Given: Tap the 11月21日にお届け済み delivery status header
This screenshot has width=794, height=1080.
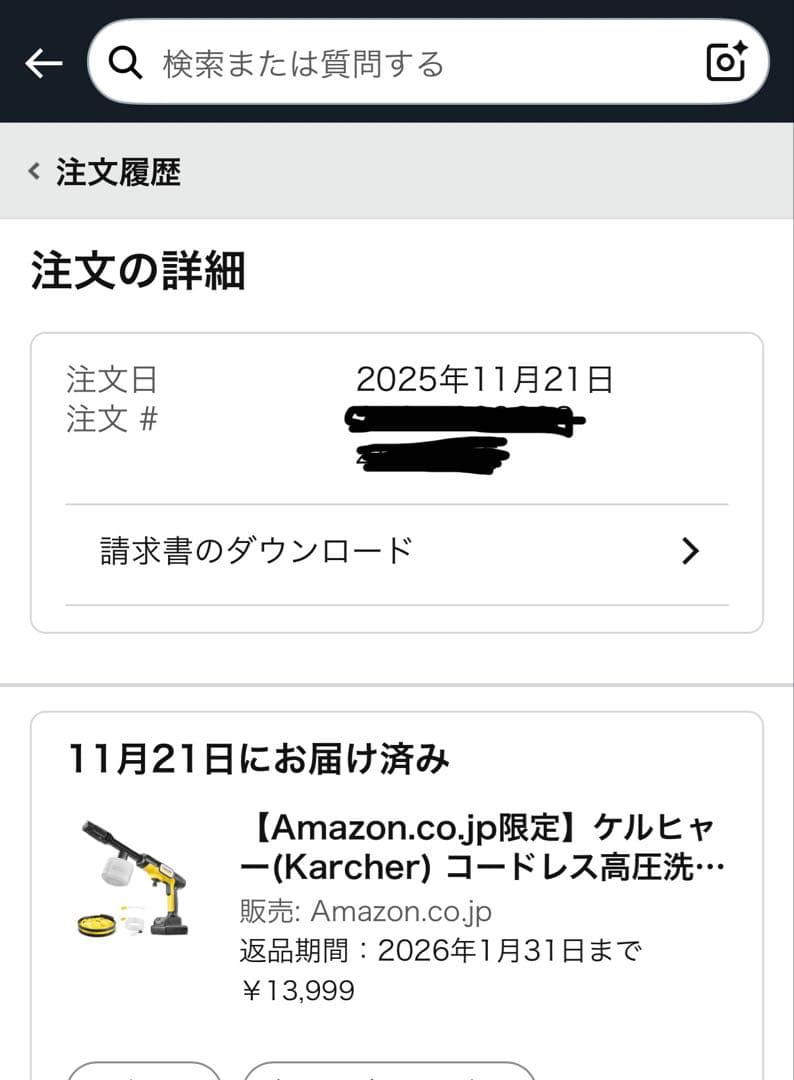Looking at the screenshot, I should (x=258, y=760).
